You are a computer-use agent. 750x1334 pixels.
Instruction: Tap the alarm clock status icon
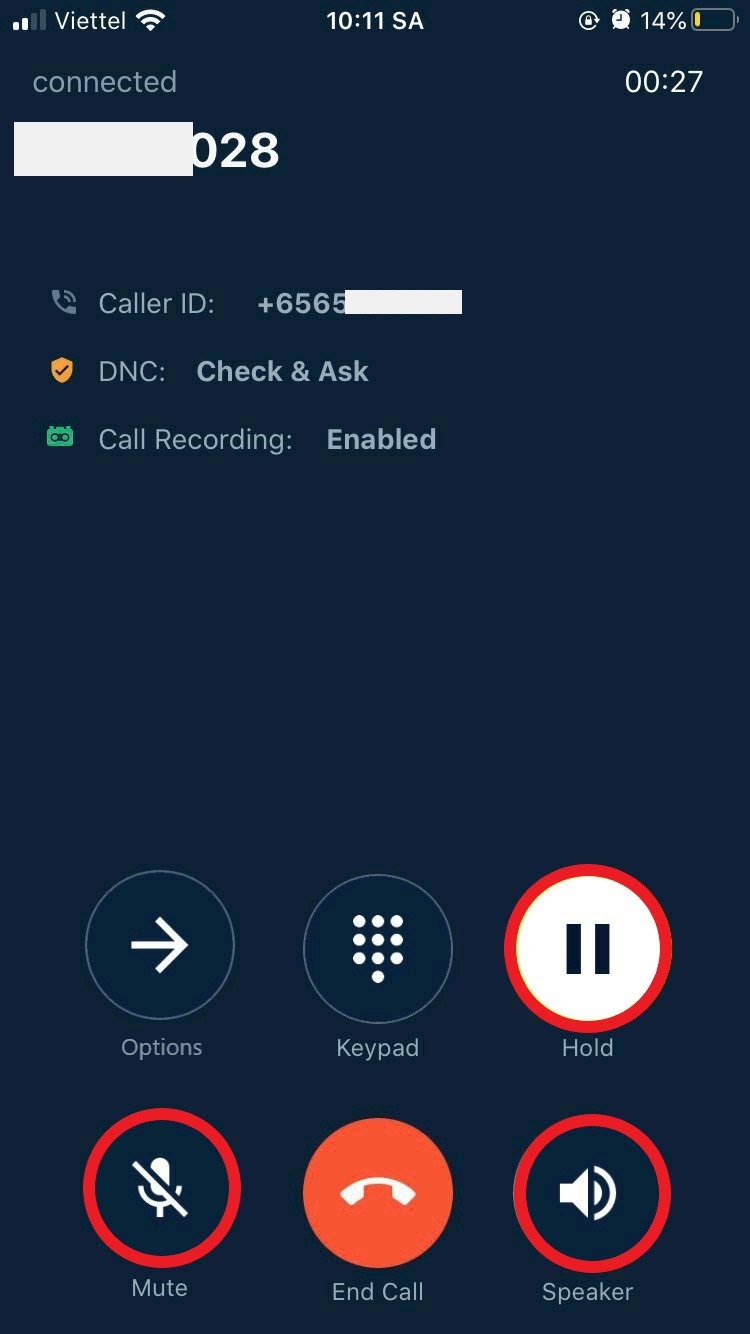point(622,19)
